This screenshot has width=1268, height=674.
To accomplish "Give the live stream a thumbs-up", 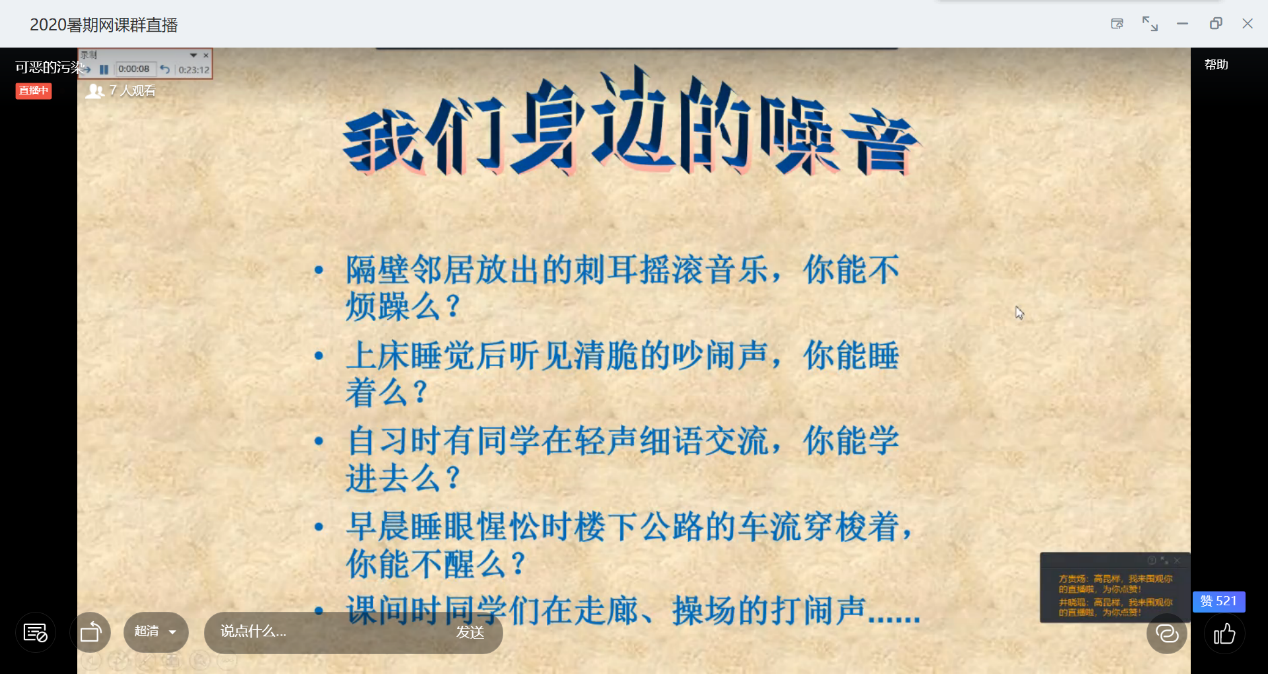I will 1224,633.
